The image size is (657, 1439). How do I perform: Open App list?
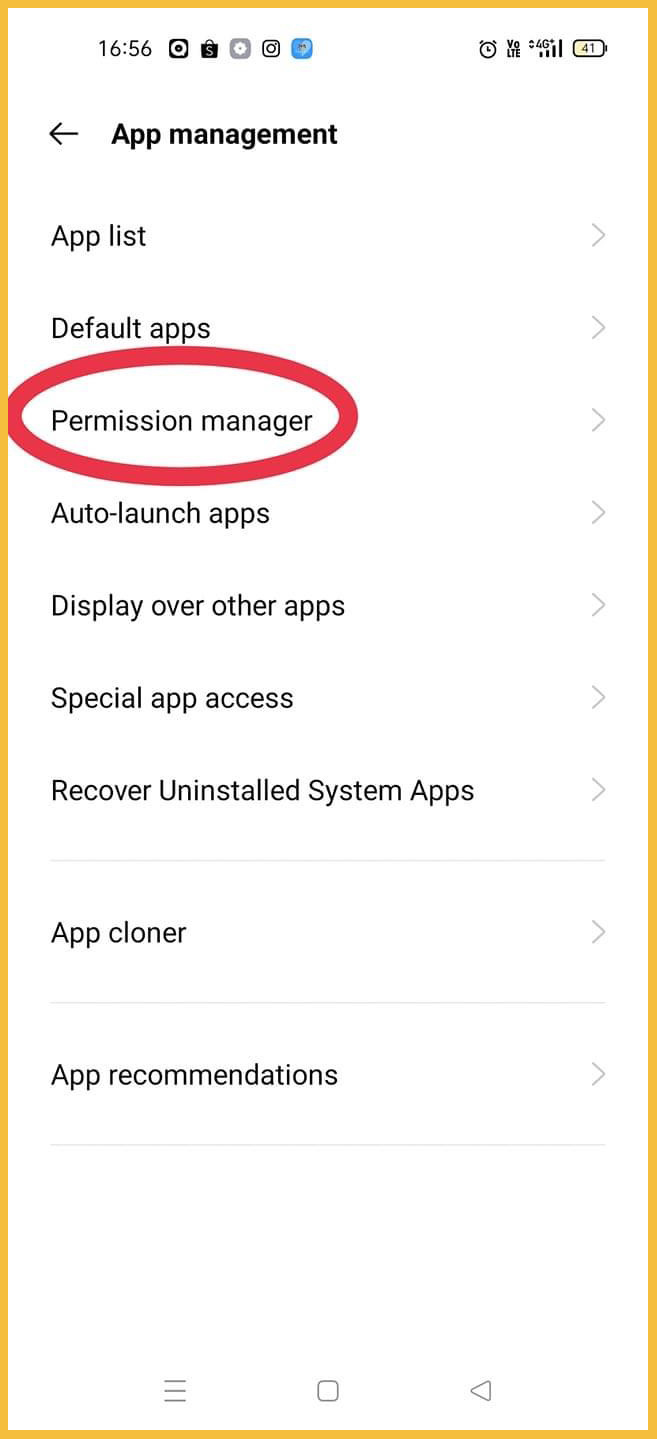point(99,236)
